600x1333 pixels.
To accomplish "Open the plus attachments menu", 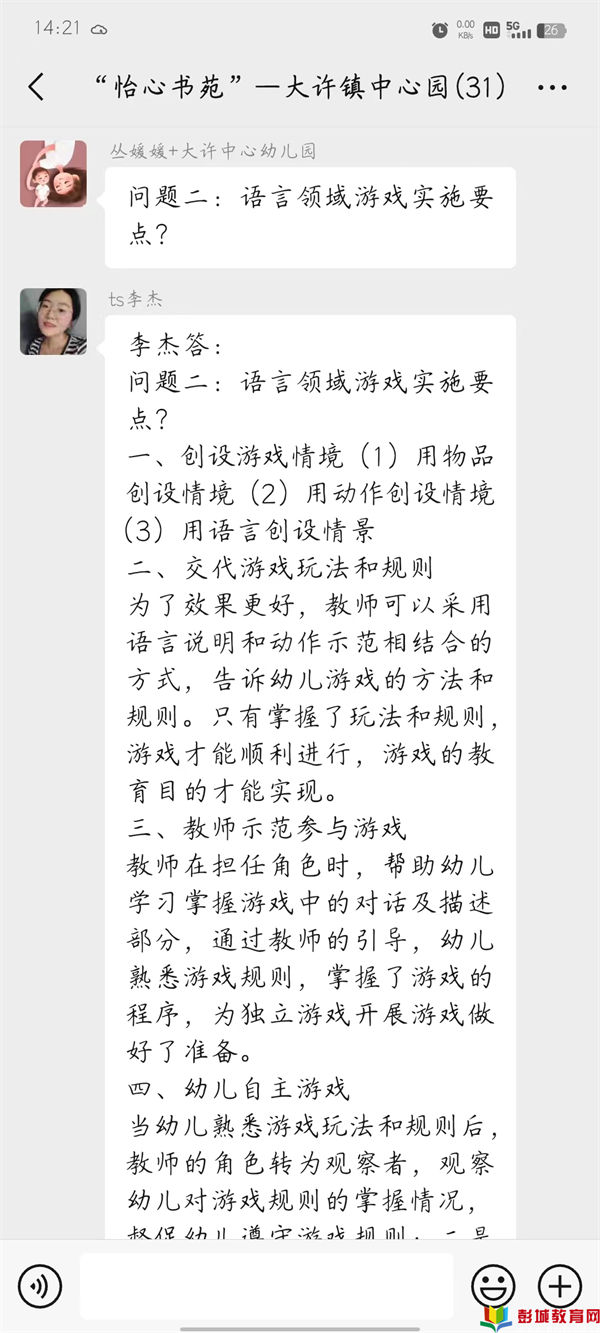I will pos(559,1286).
